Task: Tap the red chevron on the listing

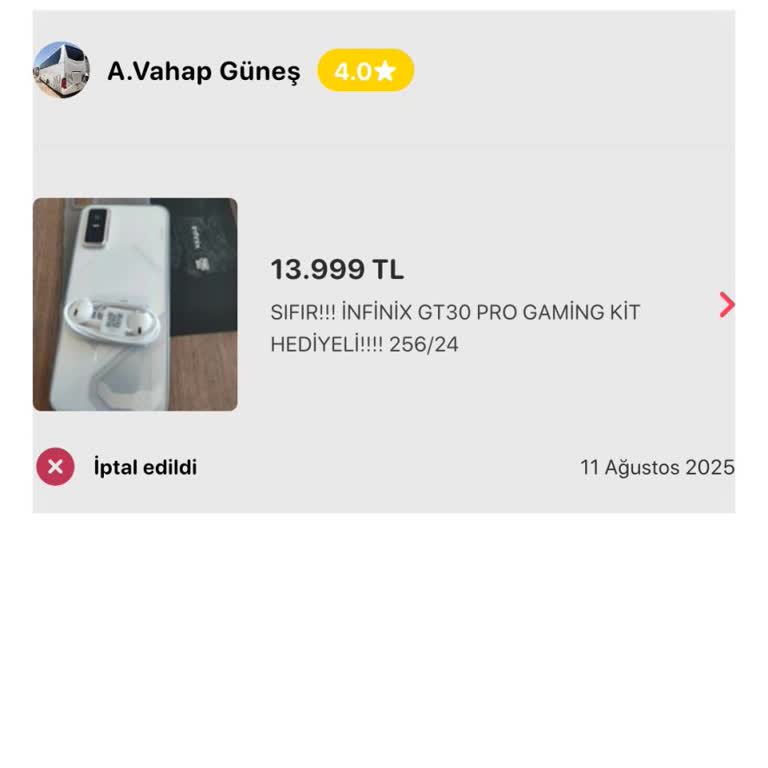Action: point(727,305)
